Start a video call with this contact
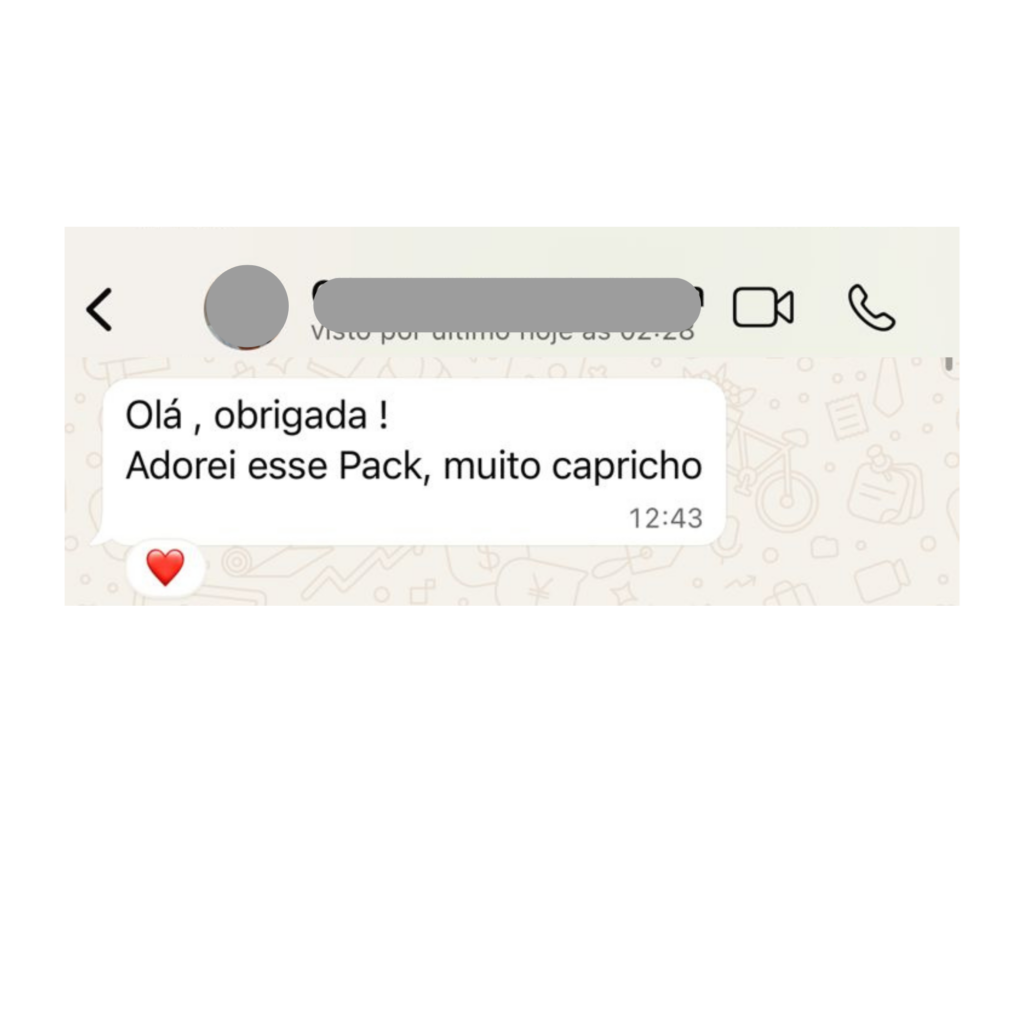This screenshot has width=1024, height=1024. pyautogui.click(x=763, y=308)
